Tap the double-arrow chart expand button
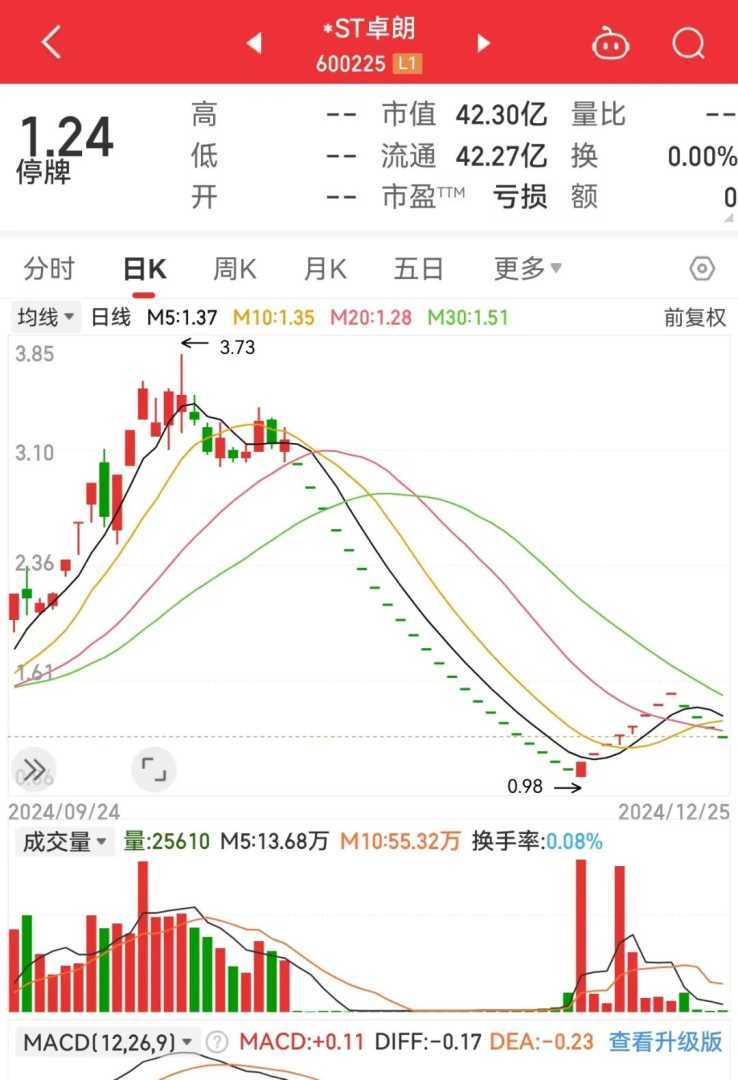Screen dimensions: 738x1080 [34, 769]
